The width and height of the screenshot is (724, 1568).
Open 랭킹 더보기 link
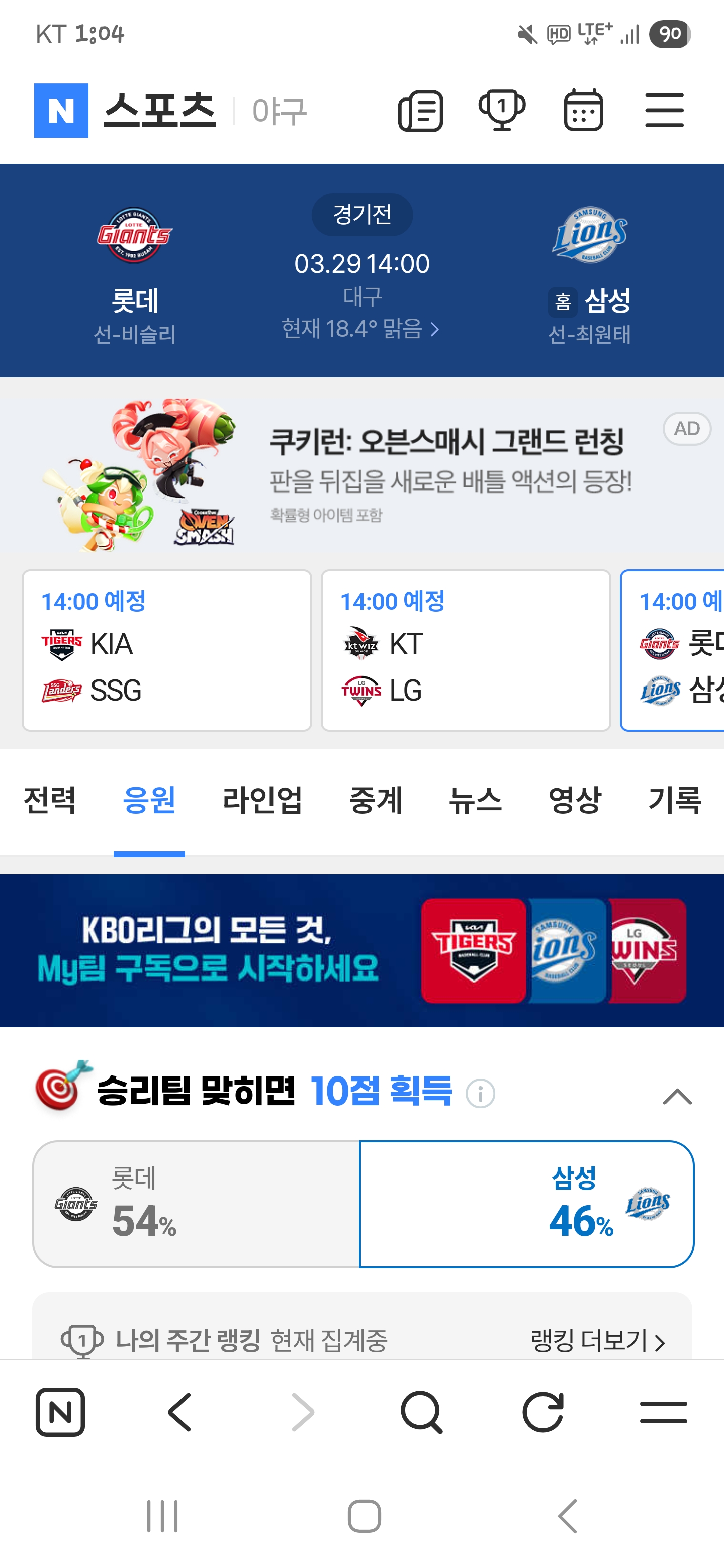(597, 1341)
